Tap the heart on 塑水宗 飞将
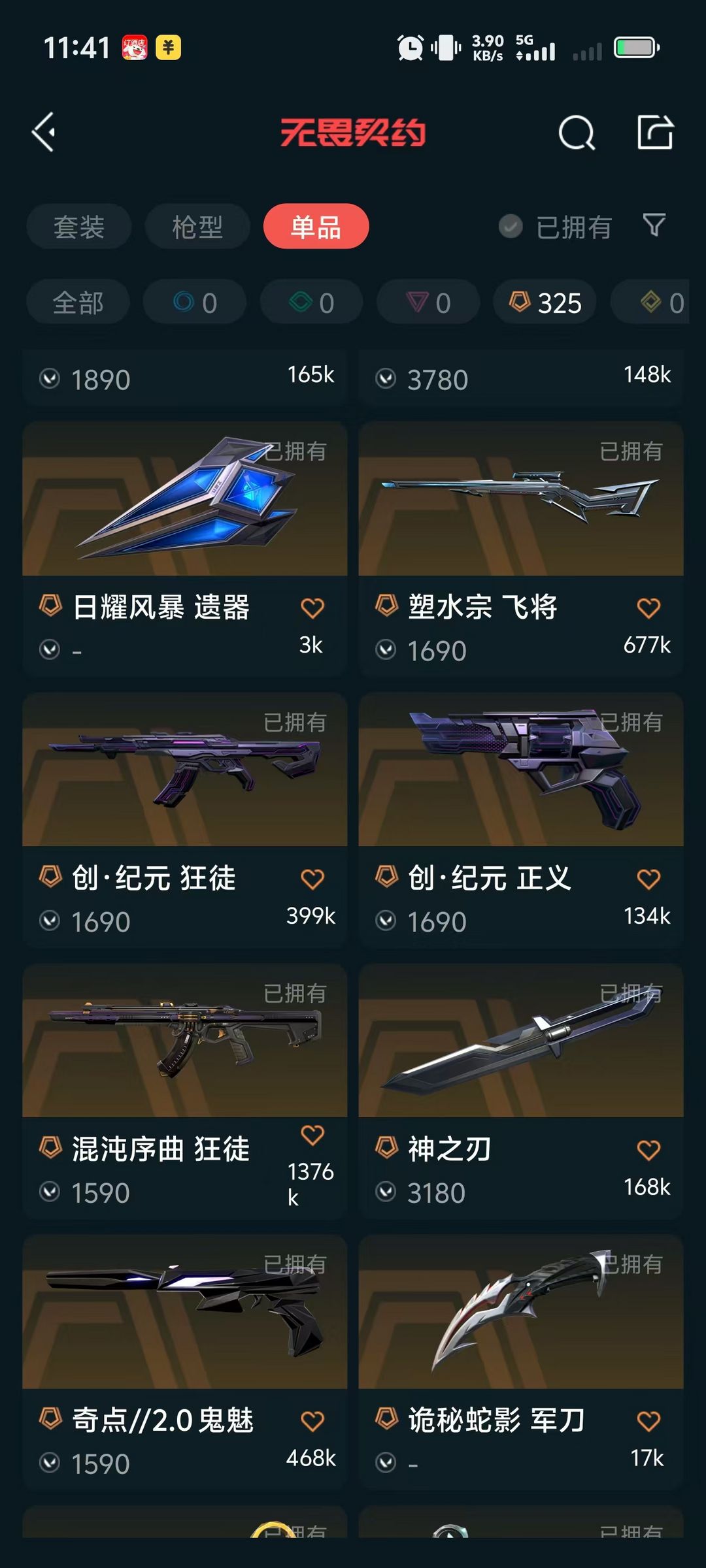This screenshot has width=706, height=1568. pos(648,608)
